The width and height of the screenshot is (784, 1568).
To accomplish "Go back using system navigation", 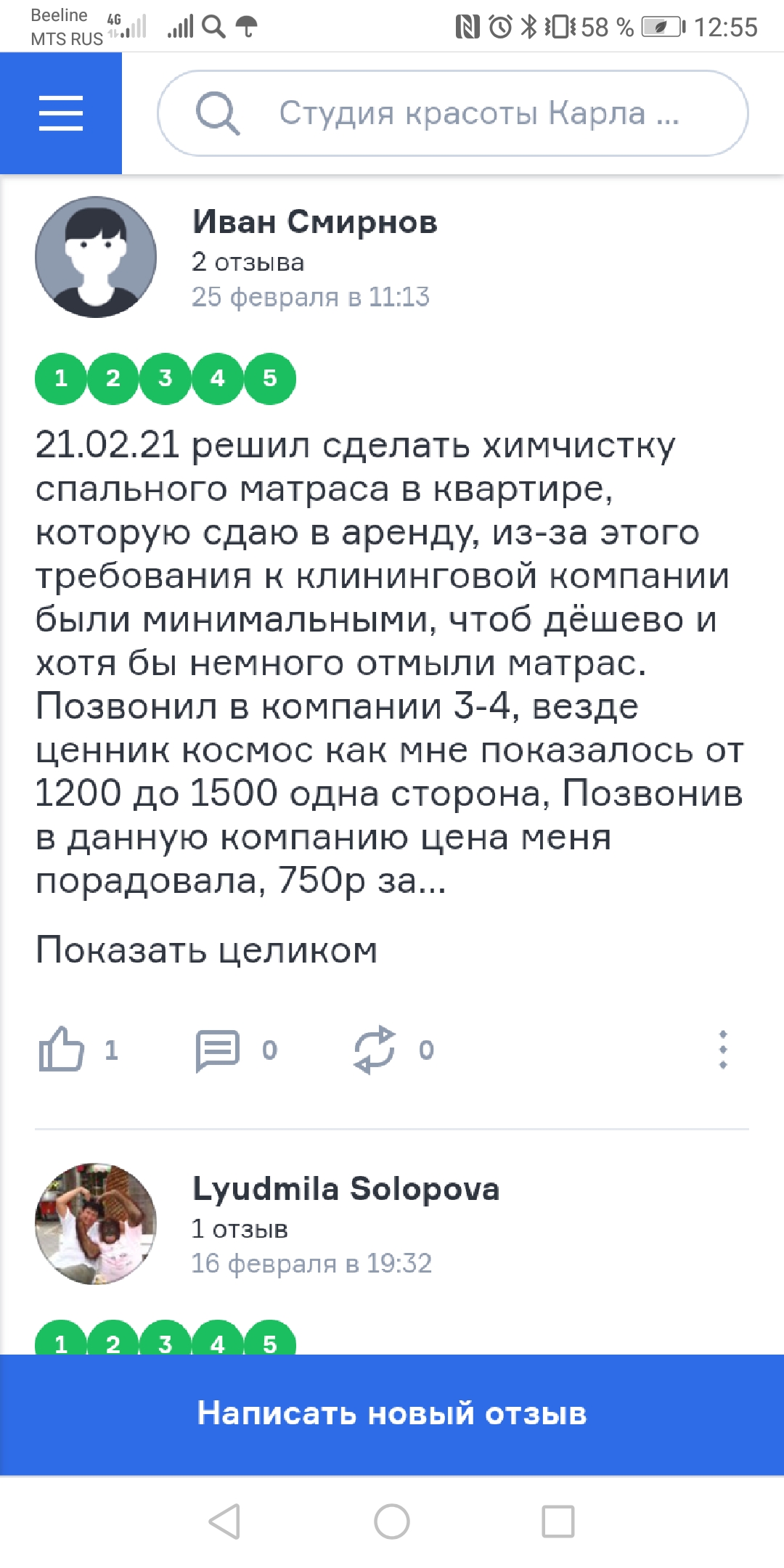I will pos(225,1522).
